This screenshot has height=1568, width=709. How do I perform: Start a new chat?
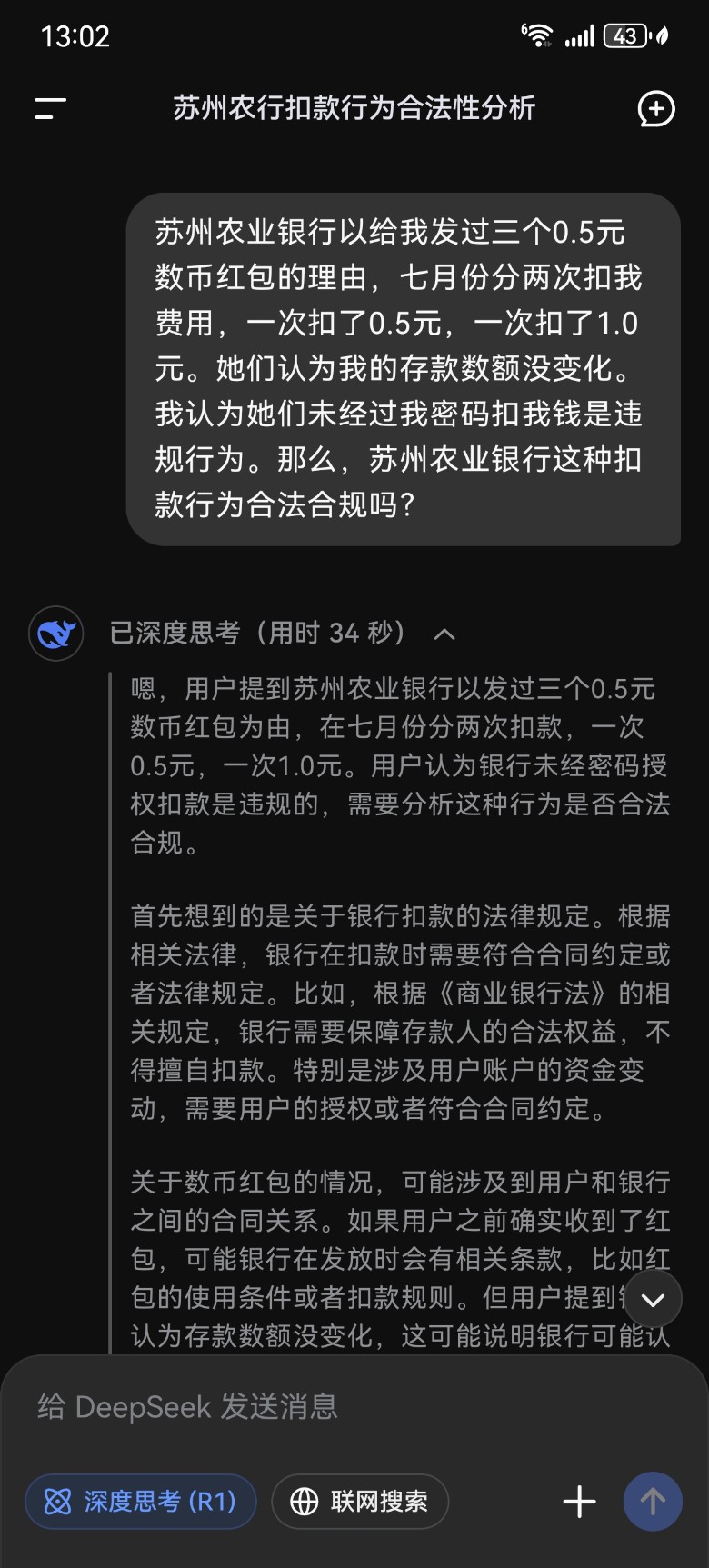click(x=655, y=109)
